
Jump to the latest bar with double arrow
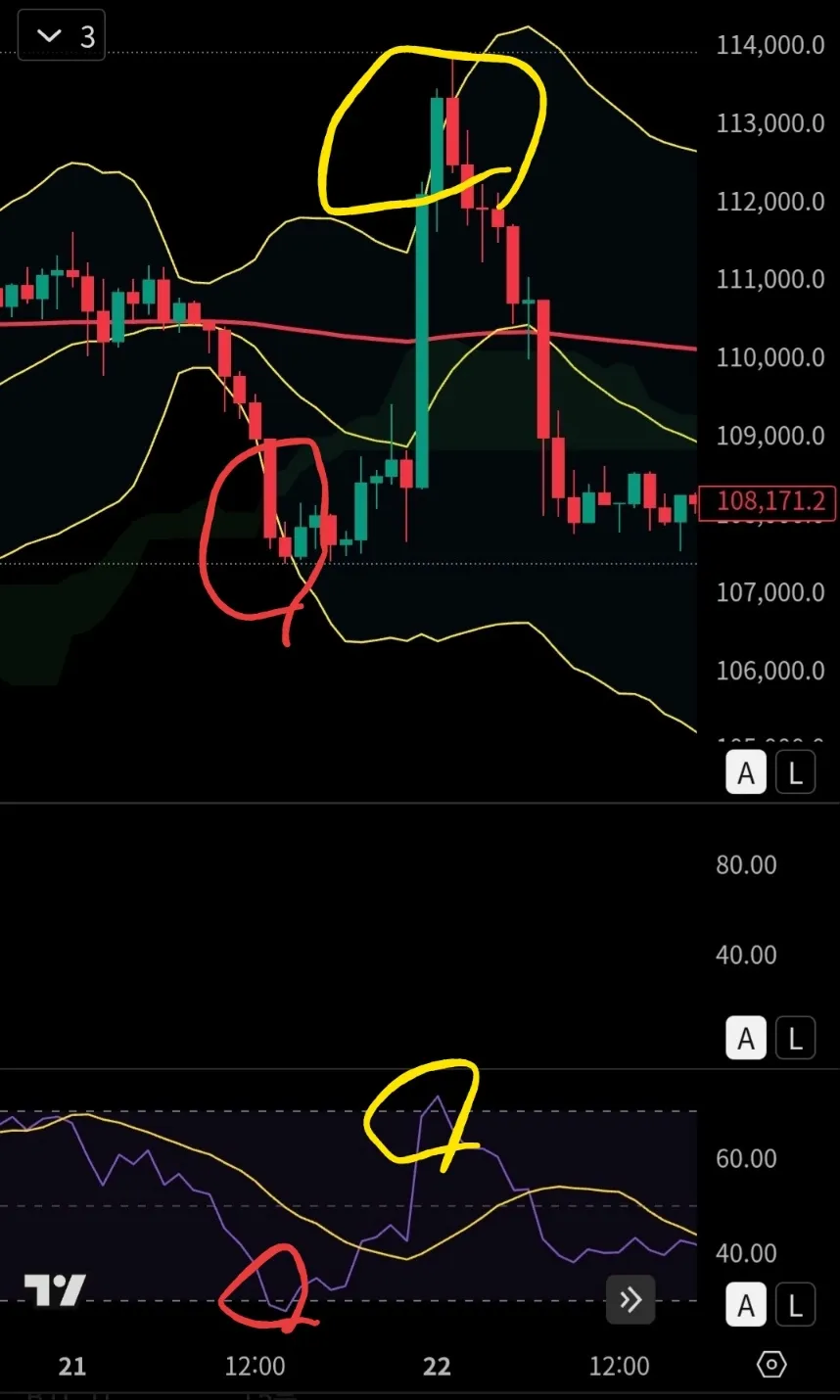coord(630,1300)
